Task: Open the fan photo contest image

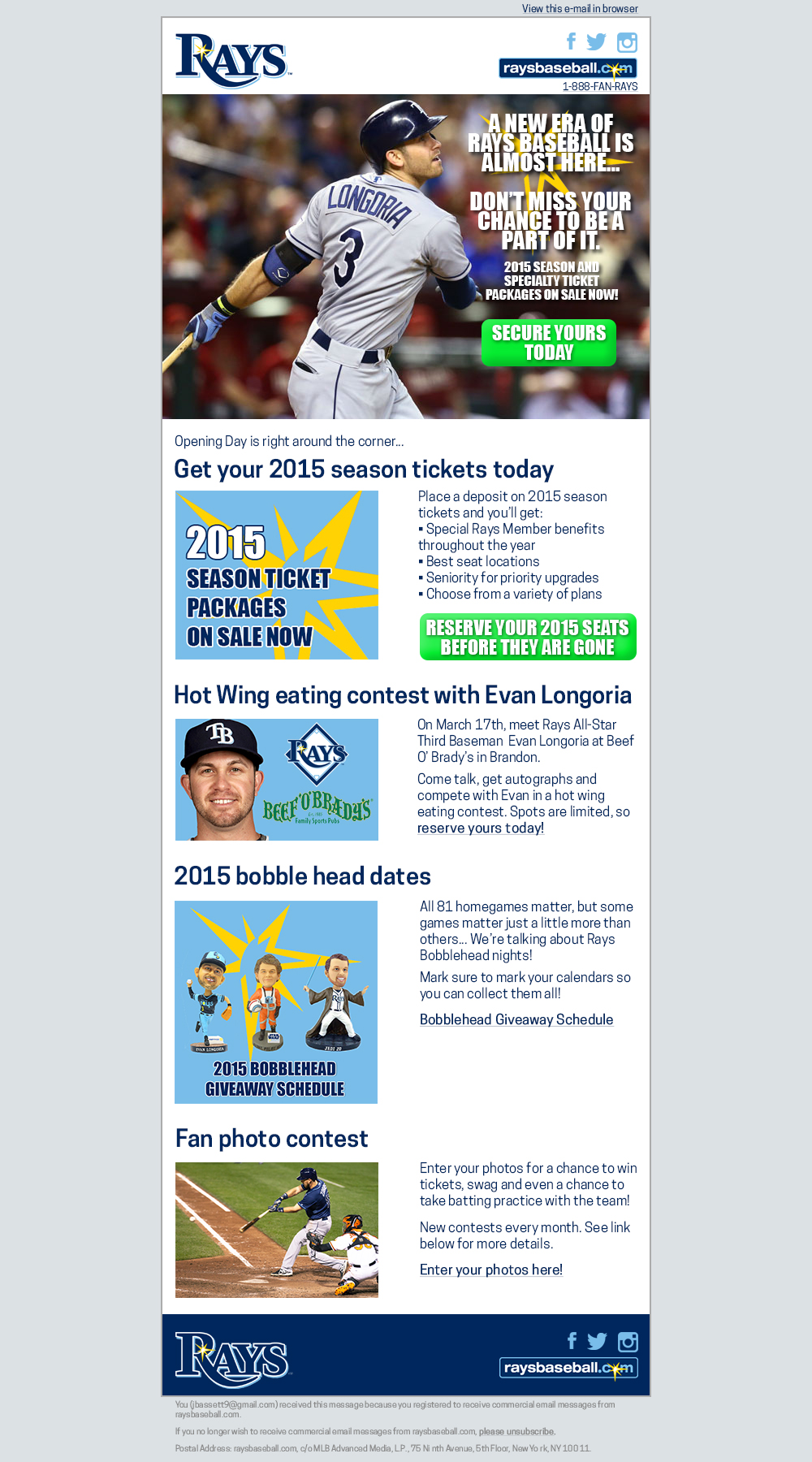Action: tap(277, 1230)
